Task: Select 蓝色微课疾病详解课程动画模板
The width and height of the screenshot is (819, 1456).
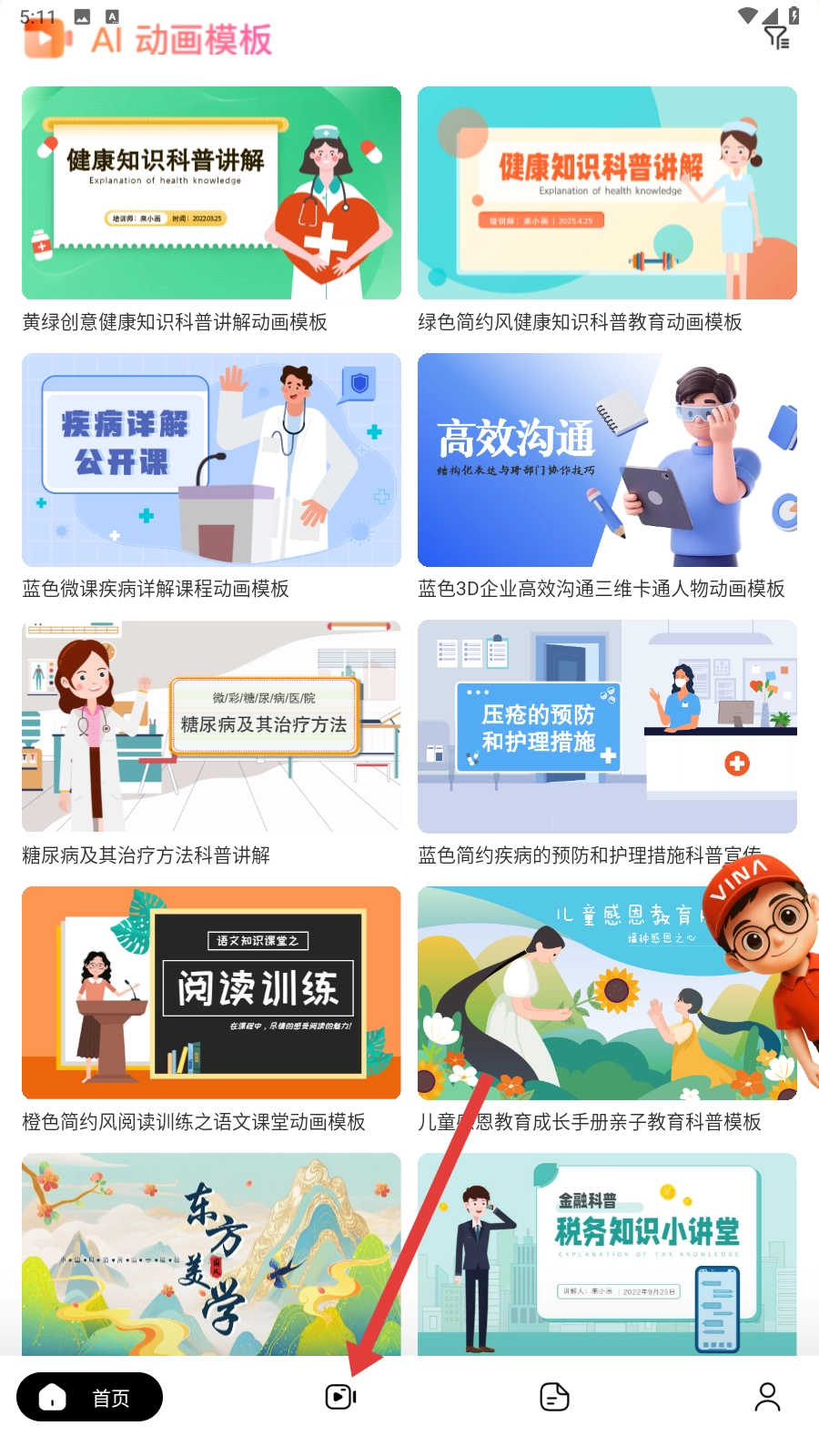Action: [x=211, y=460]
